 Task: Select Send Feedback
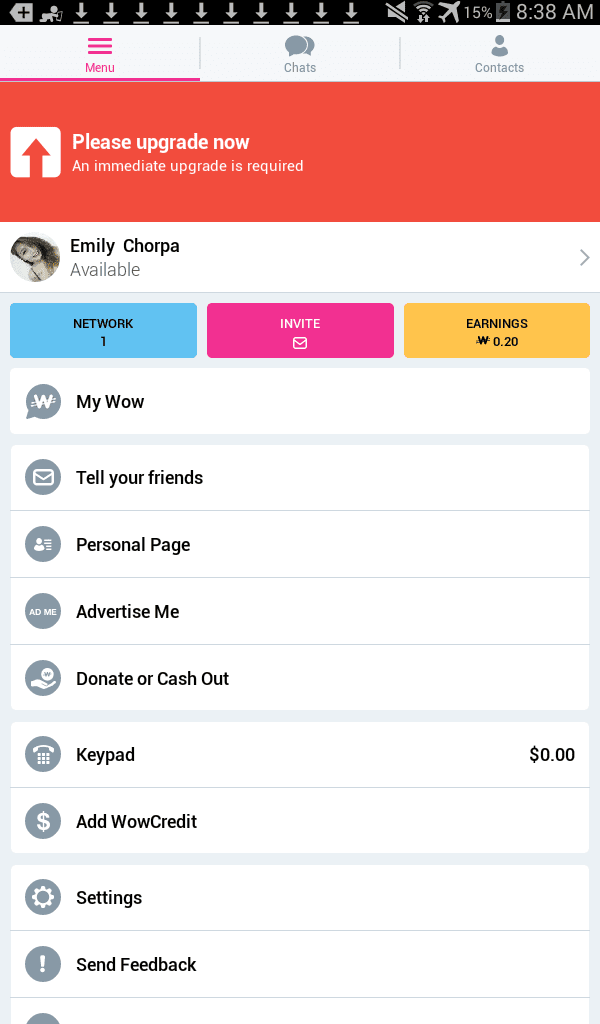(300, 965)
